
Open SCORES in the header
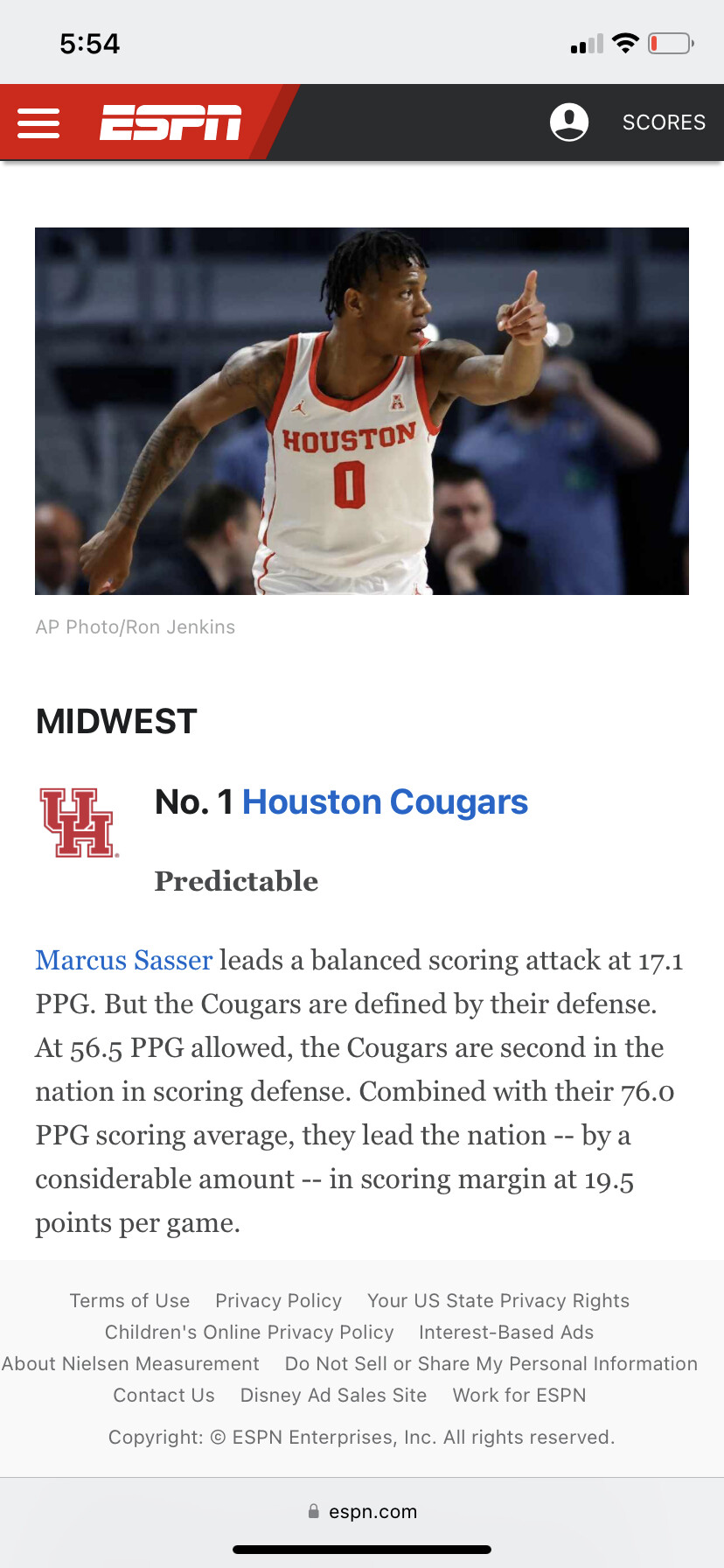664,122
